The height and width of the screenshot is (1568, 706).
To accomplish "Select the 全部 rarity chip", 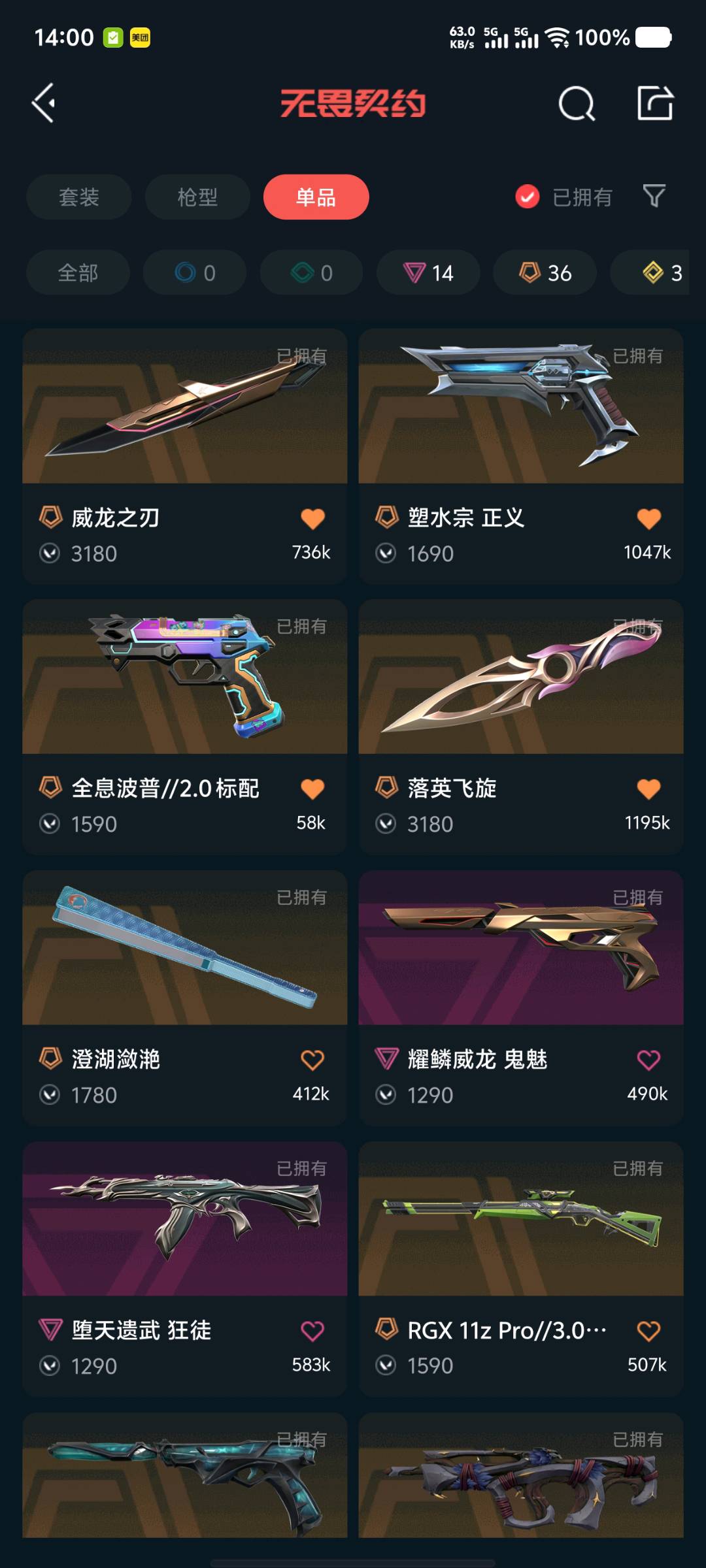I will [78, 272].
